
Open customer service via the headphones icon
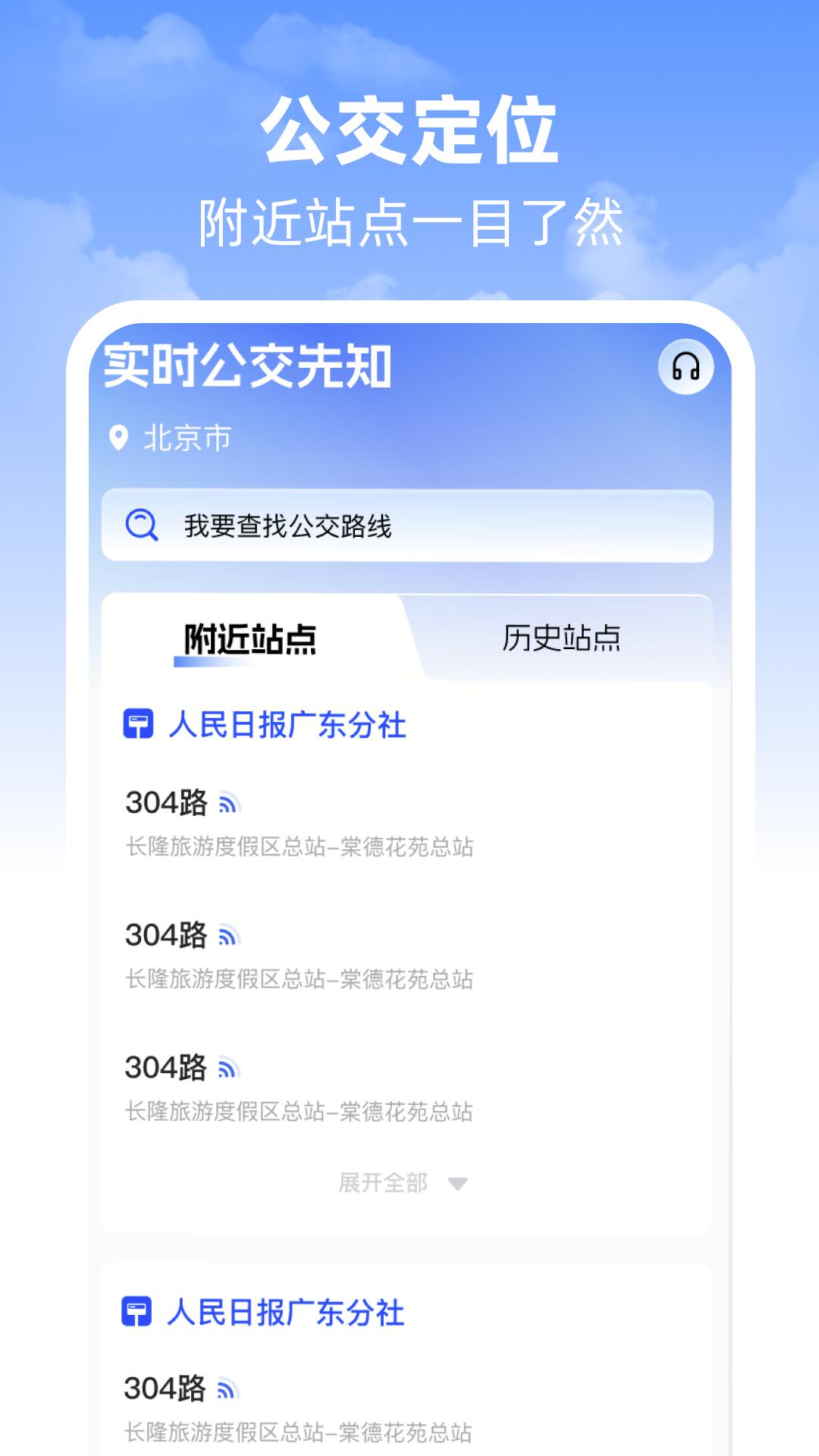tap(685, 367)
